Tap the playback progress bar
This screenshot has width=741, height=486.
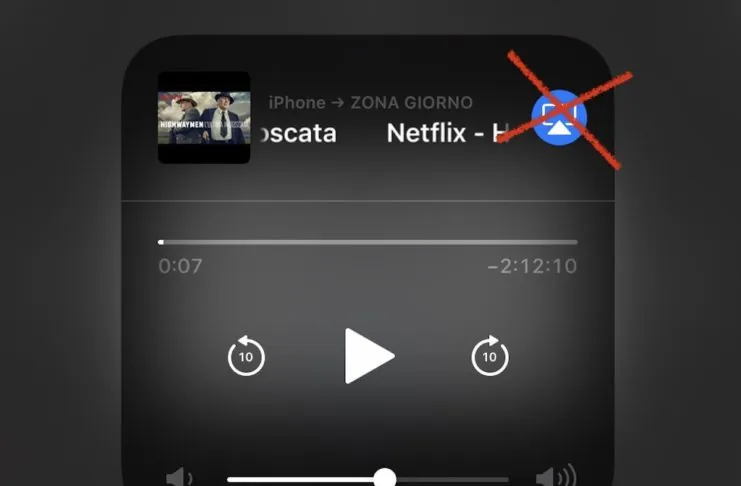coord(368,242)
